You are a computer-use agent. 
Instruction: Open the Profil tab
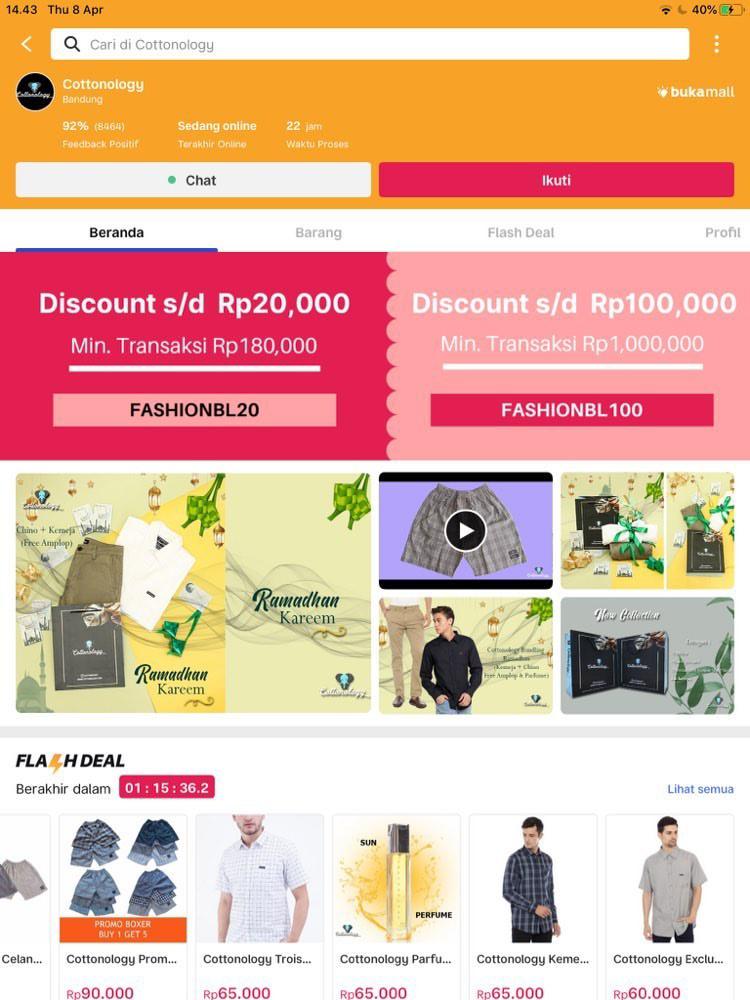[x=722, y=232]
